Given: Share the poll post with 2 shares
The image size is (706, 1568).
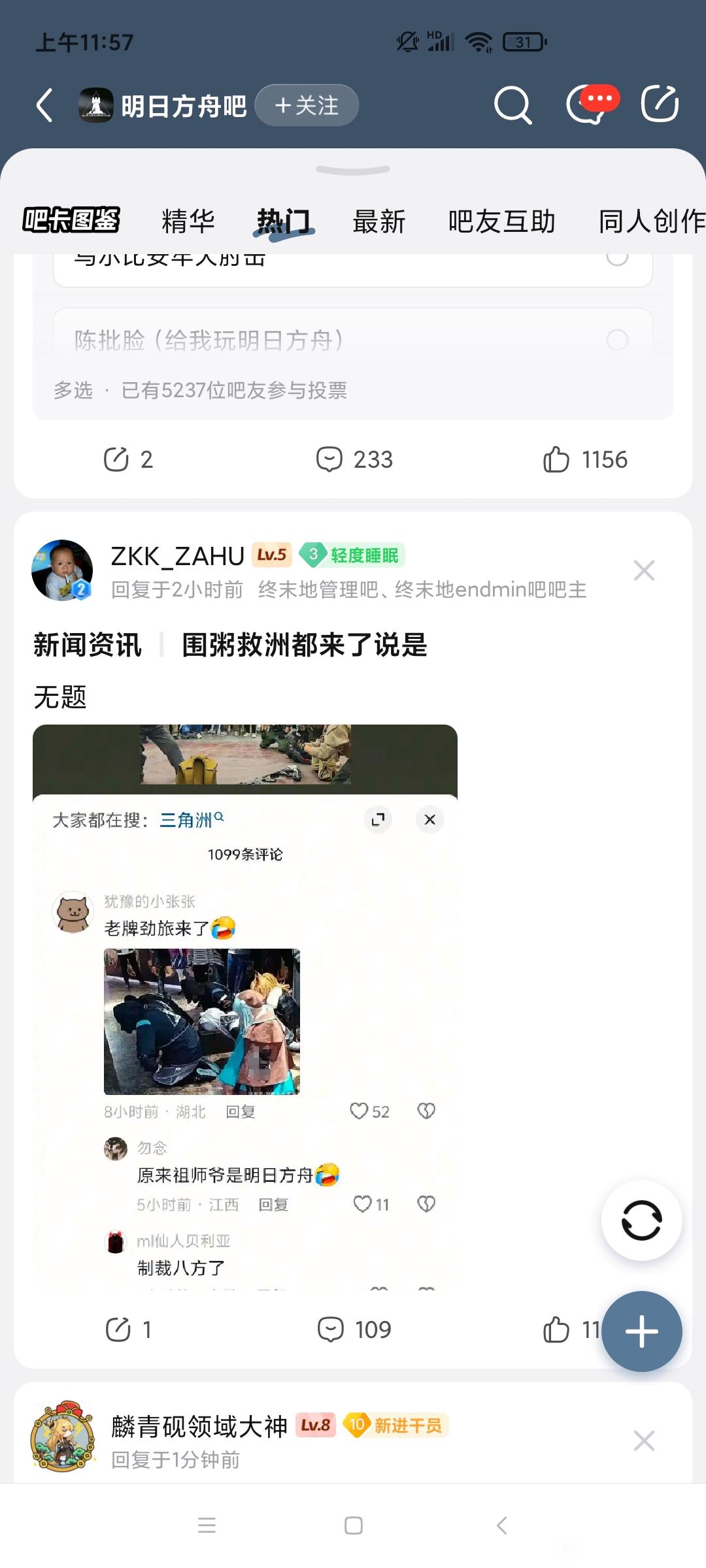Looking at the screenshot, I should click(128, 460).
